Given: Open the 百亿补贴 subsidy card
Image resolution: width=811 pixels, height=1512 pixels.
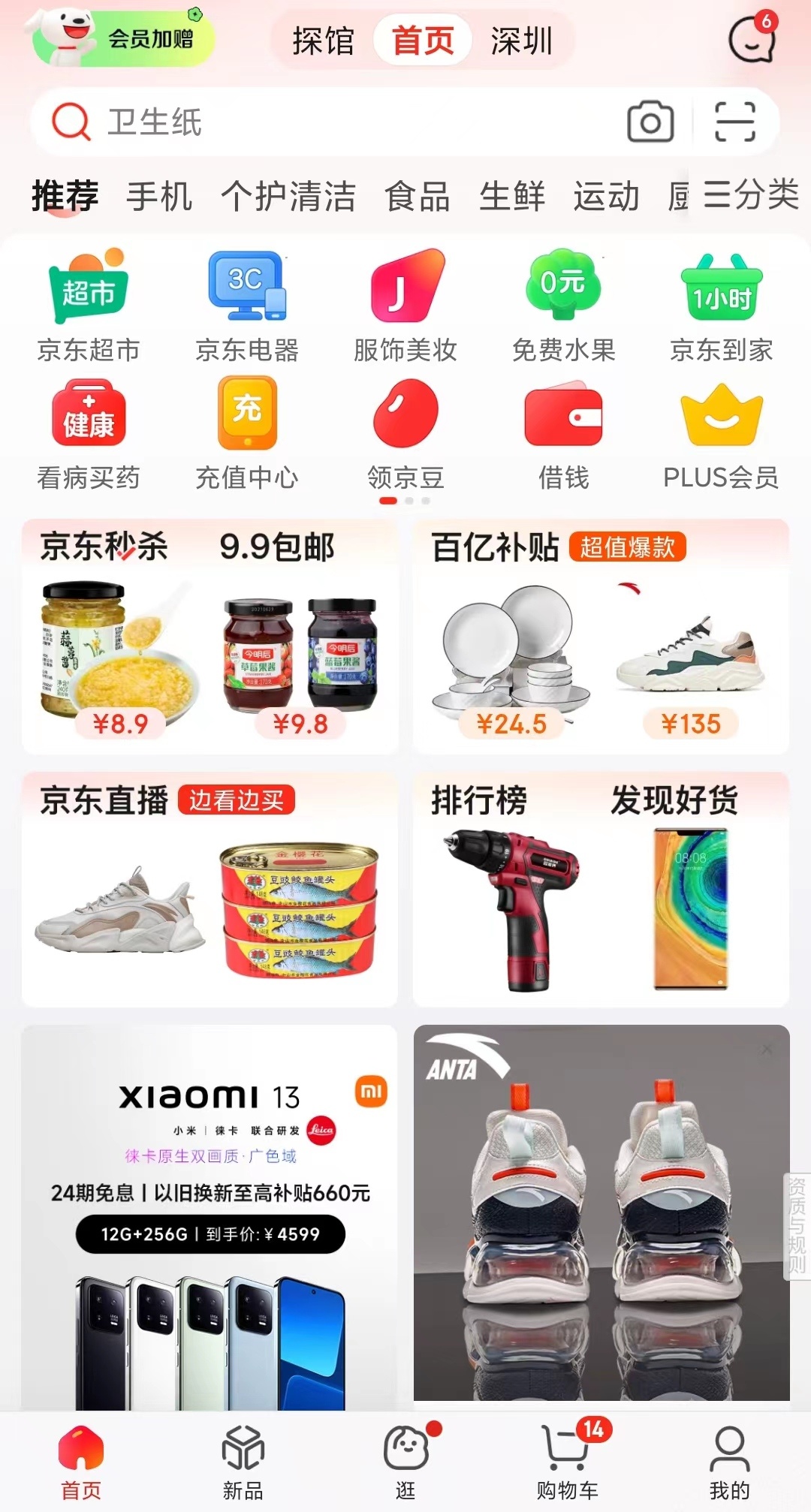Looking at the screenshot, I should point(601,637).
